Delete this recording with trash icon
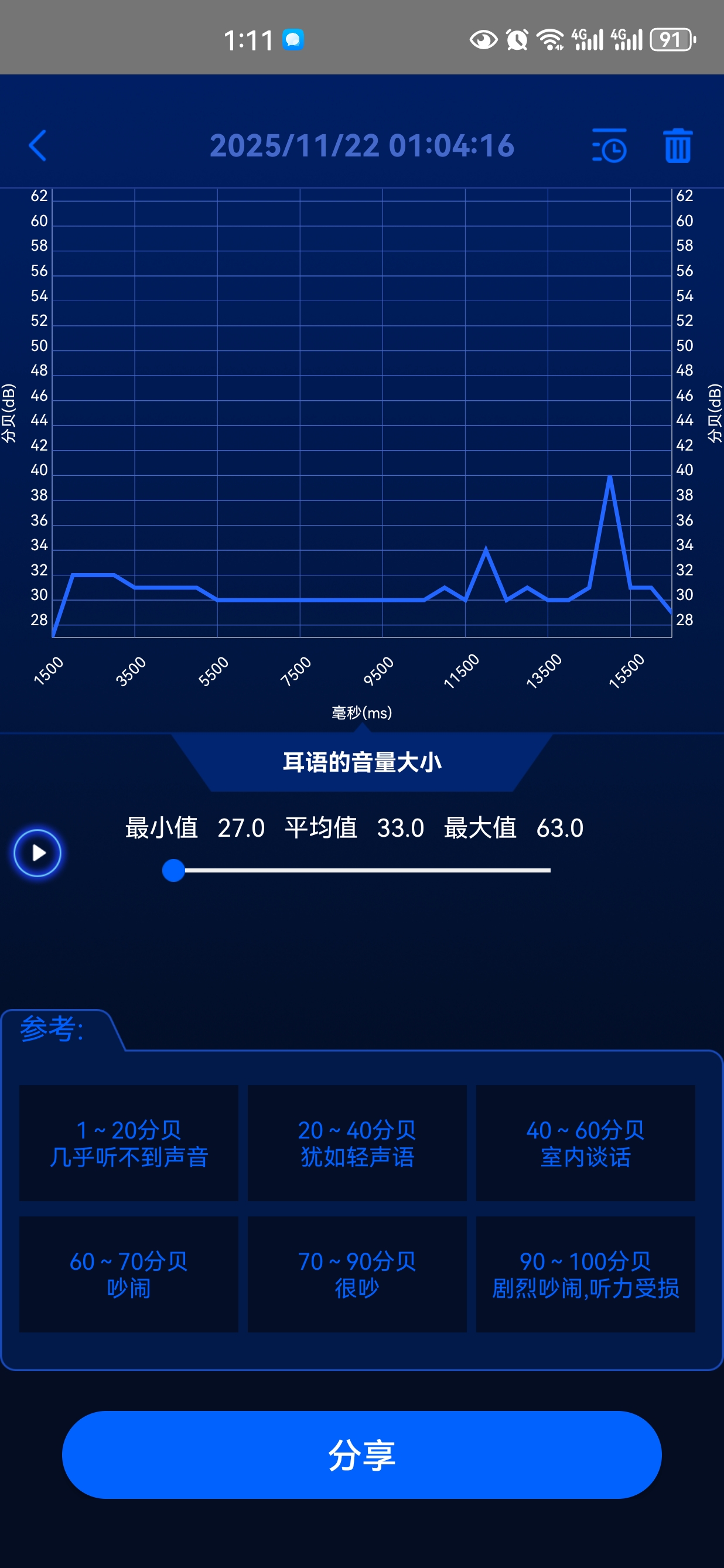This screenshot has height=1568, width=724. tap(677, 145)
